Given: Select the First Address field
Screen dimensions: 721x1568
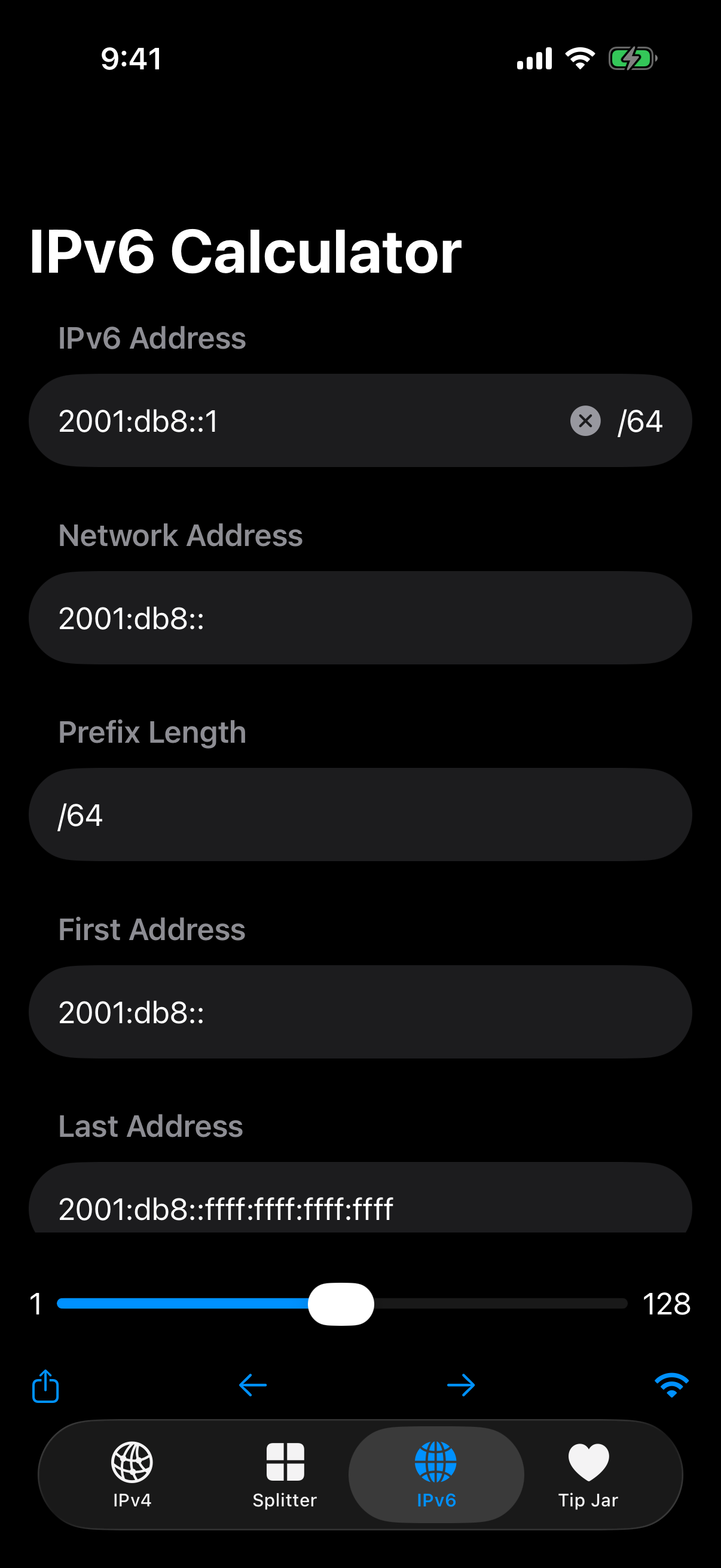Looking at the screenshot, I should pos(360,1011).
